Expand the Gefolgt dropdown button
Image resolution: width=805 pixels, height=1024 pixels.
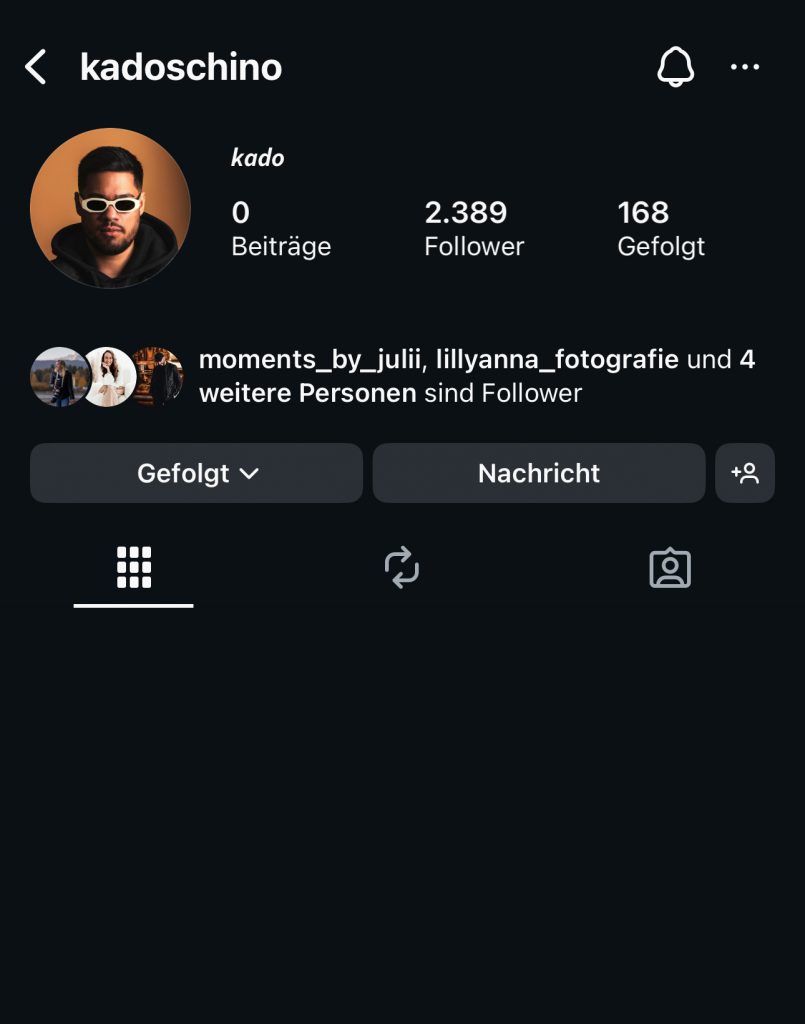197,473
